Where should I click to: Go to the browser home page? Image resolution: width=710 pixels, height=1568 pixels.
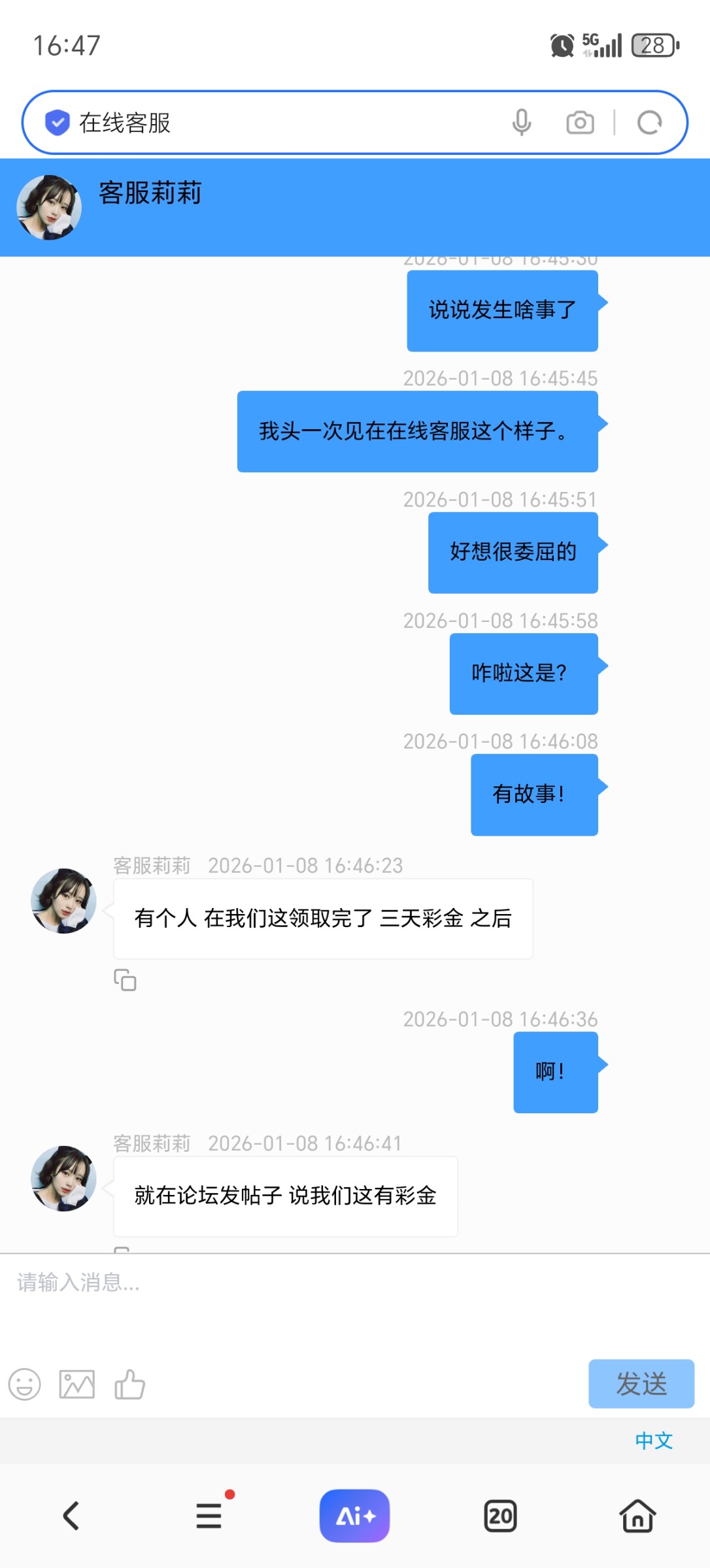pyautogui.click(x=639, y=1516)
